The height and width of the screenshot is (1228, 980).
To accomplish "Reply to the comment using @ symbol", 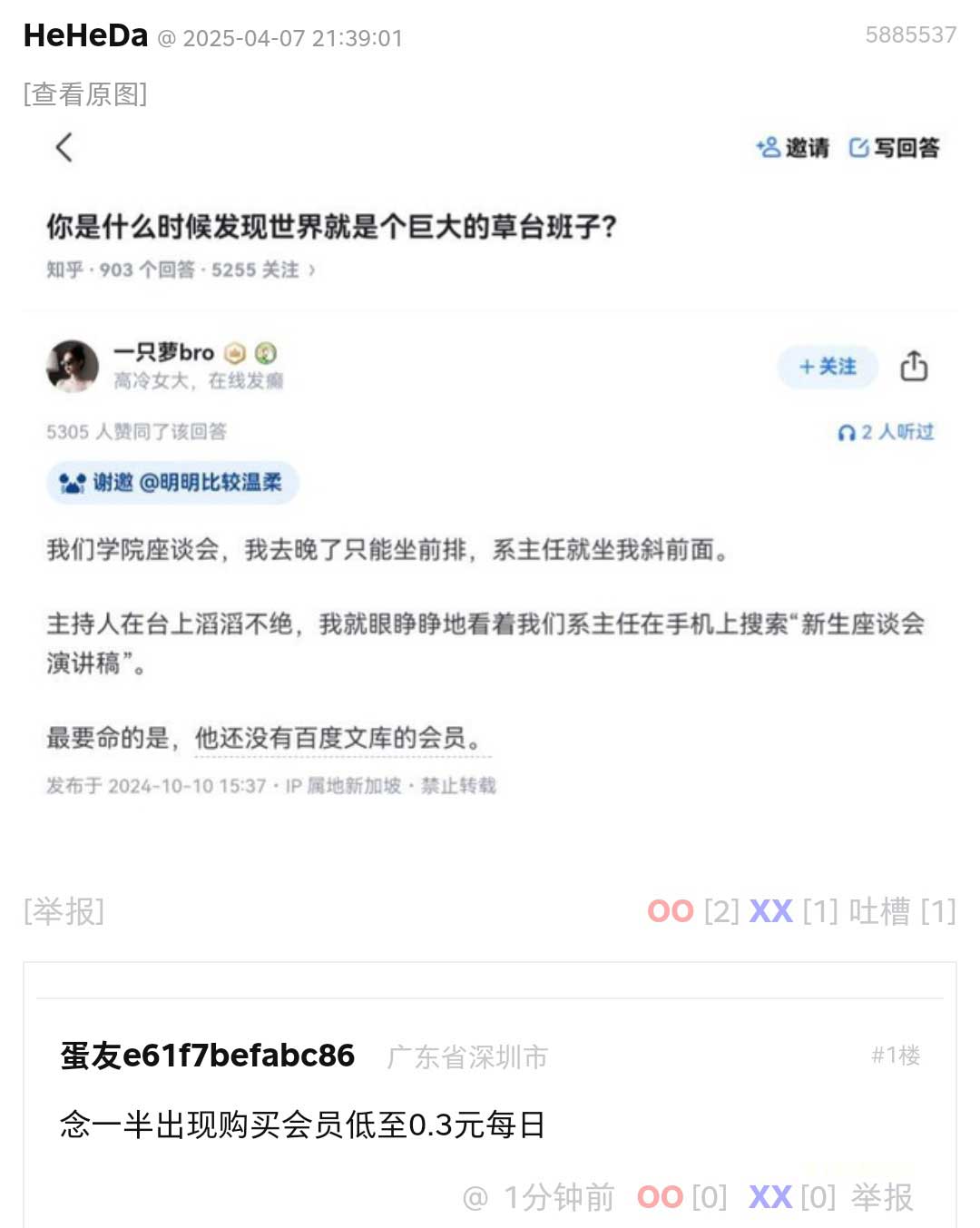I will [475, 1198].
